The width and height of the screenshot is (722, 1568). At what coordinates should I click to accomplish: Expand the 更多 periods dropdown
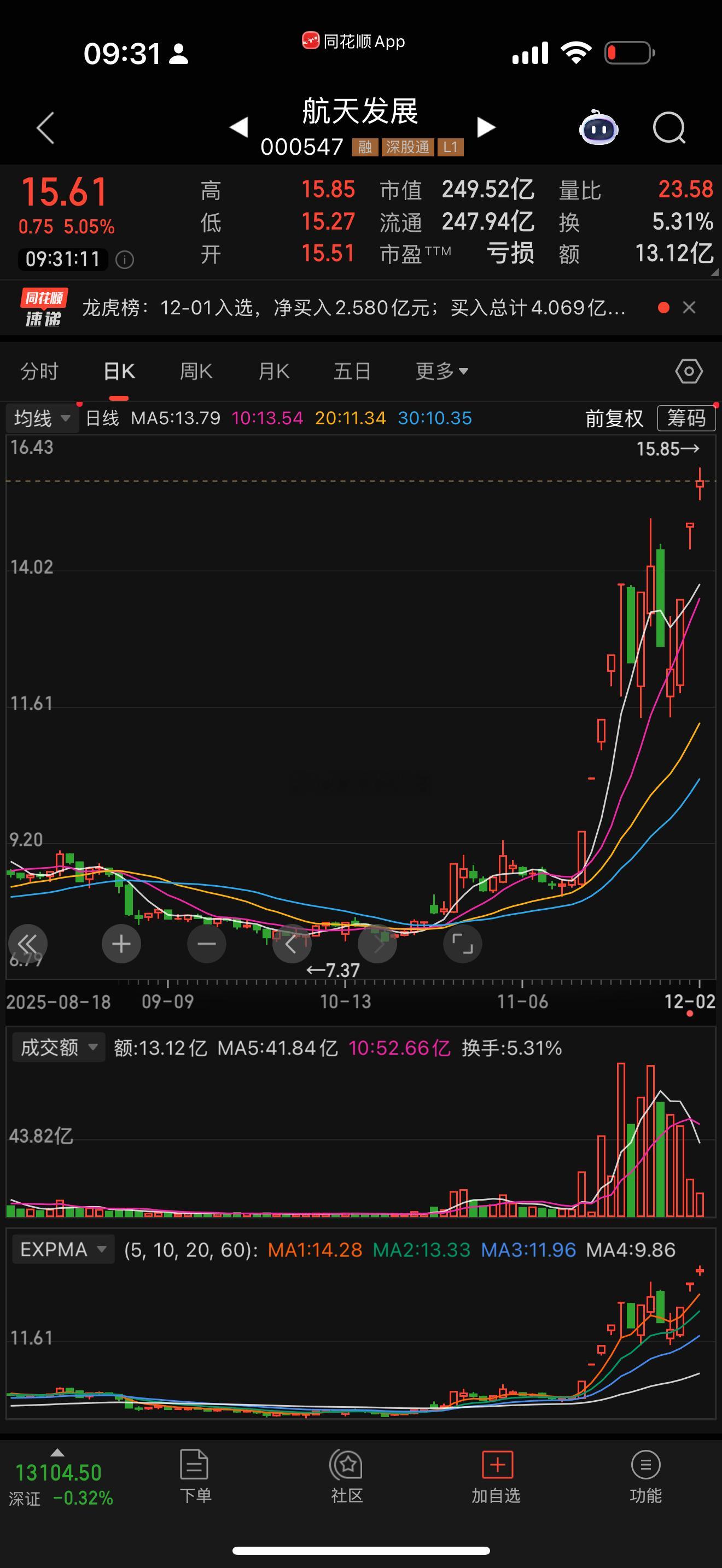441,371
